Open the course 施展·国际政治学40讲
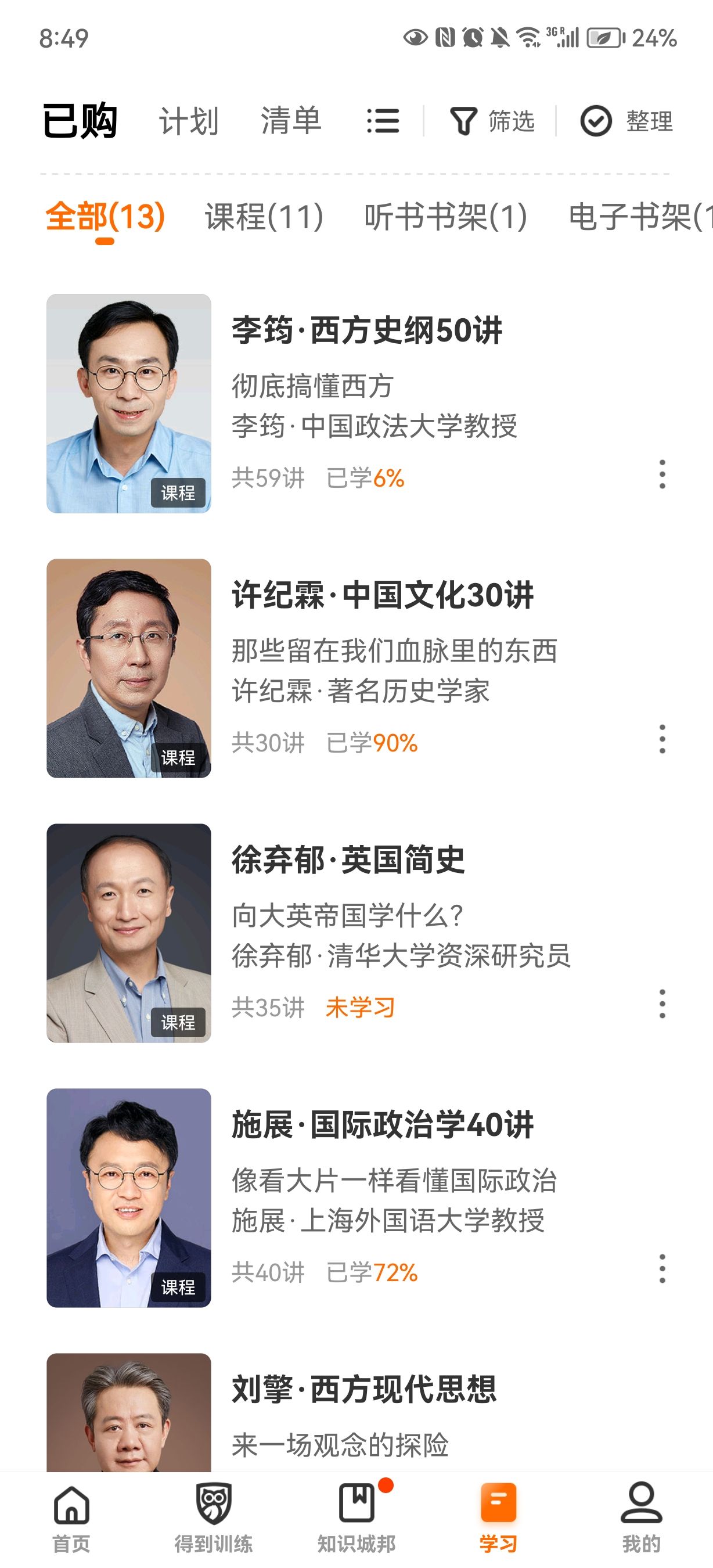Viewport: 713px width, 1568px height. pyautogui.click(x=383, y=1125)
